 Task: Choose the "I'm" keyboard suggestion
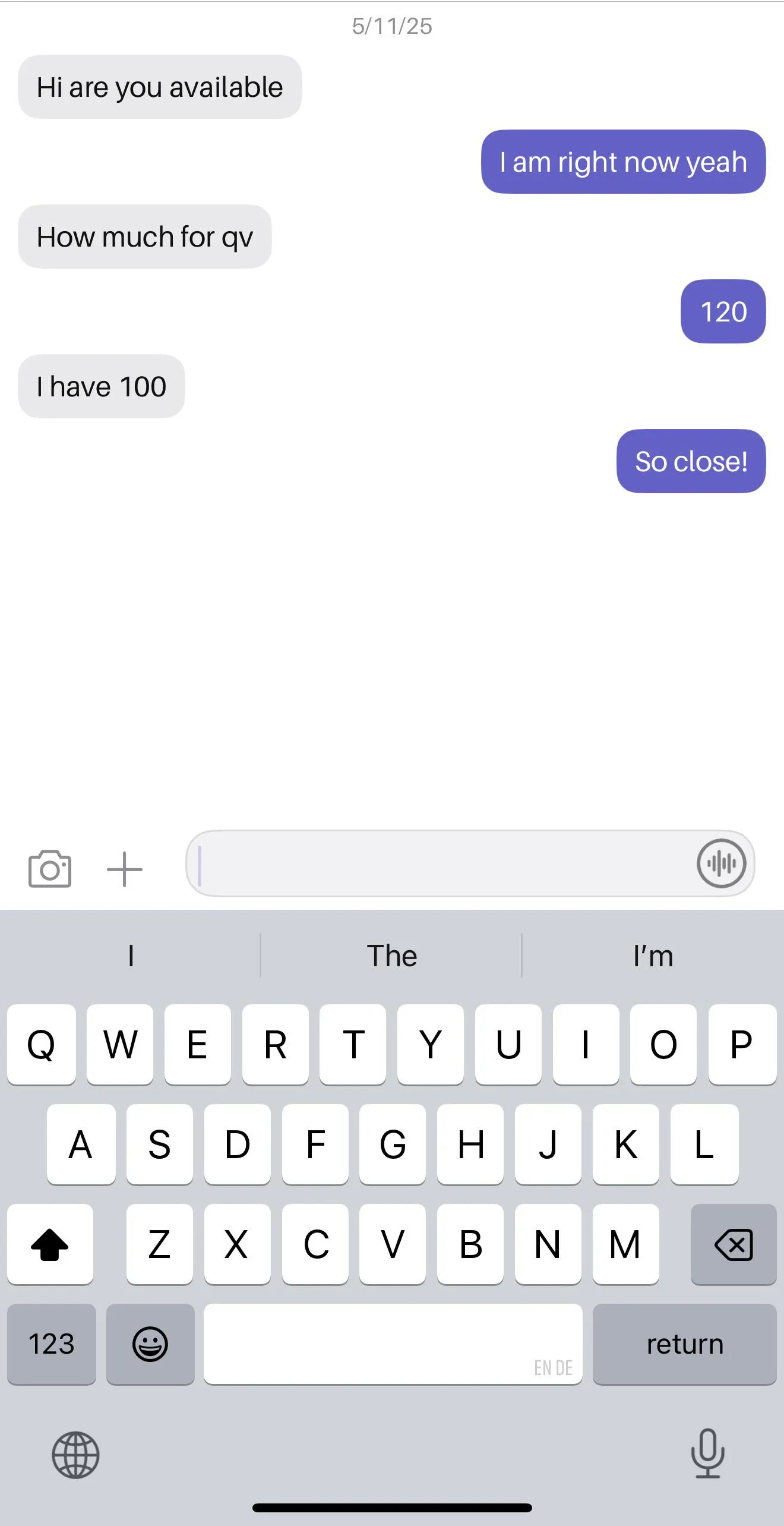point(653,956)
